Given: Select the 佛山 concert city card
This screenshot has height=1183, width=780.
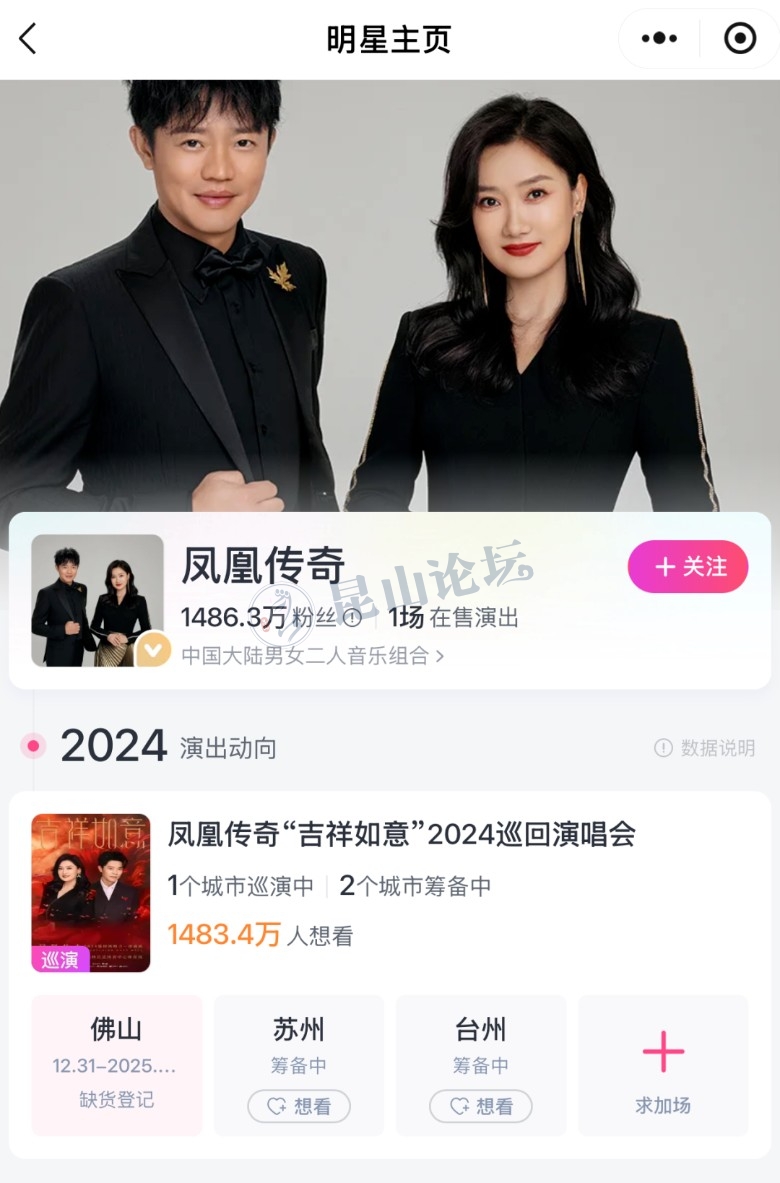Looking at the screenshot, I should 116,1064.
